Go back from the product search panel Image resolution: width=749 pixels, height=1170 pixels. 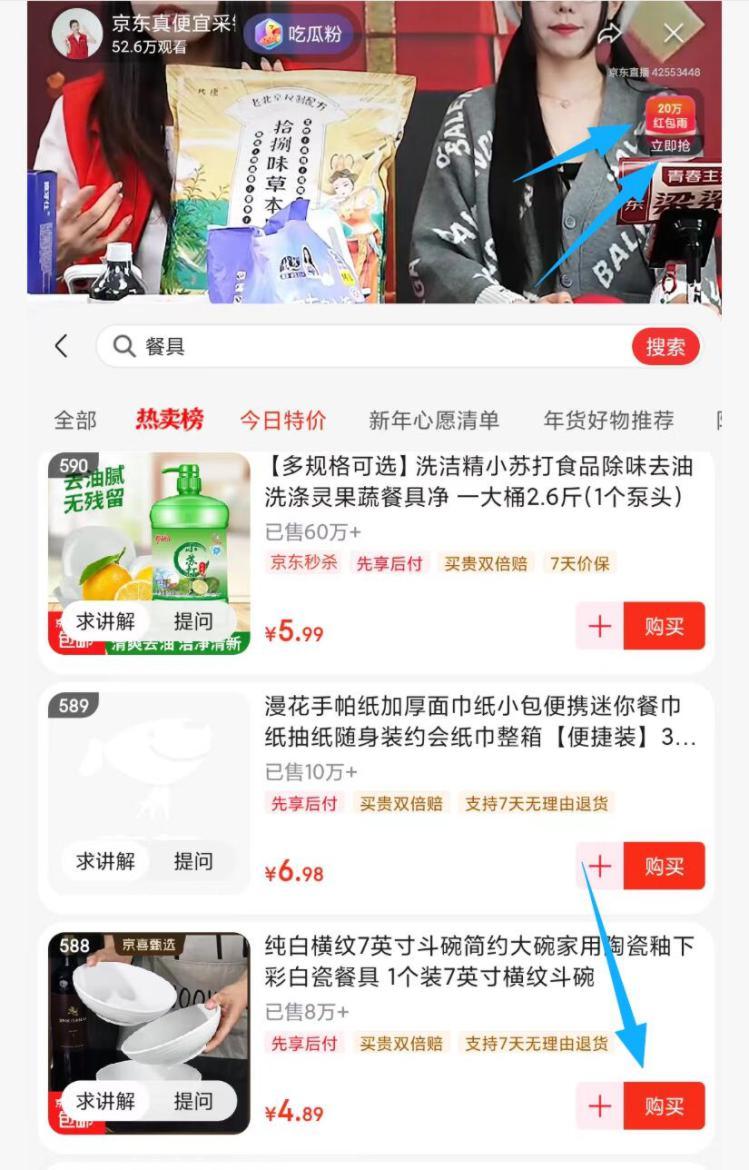pyautogui.click(x=62, y=346)
